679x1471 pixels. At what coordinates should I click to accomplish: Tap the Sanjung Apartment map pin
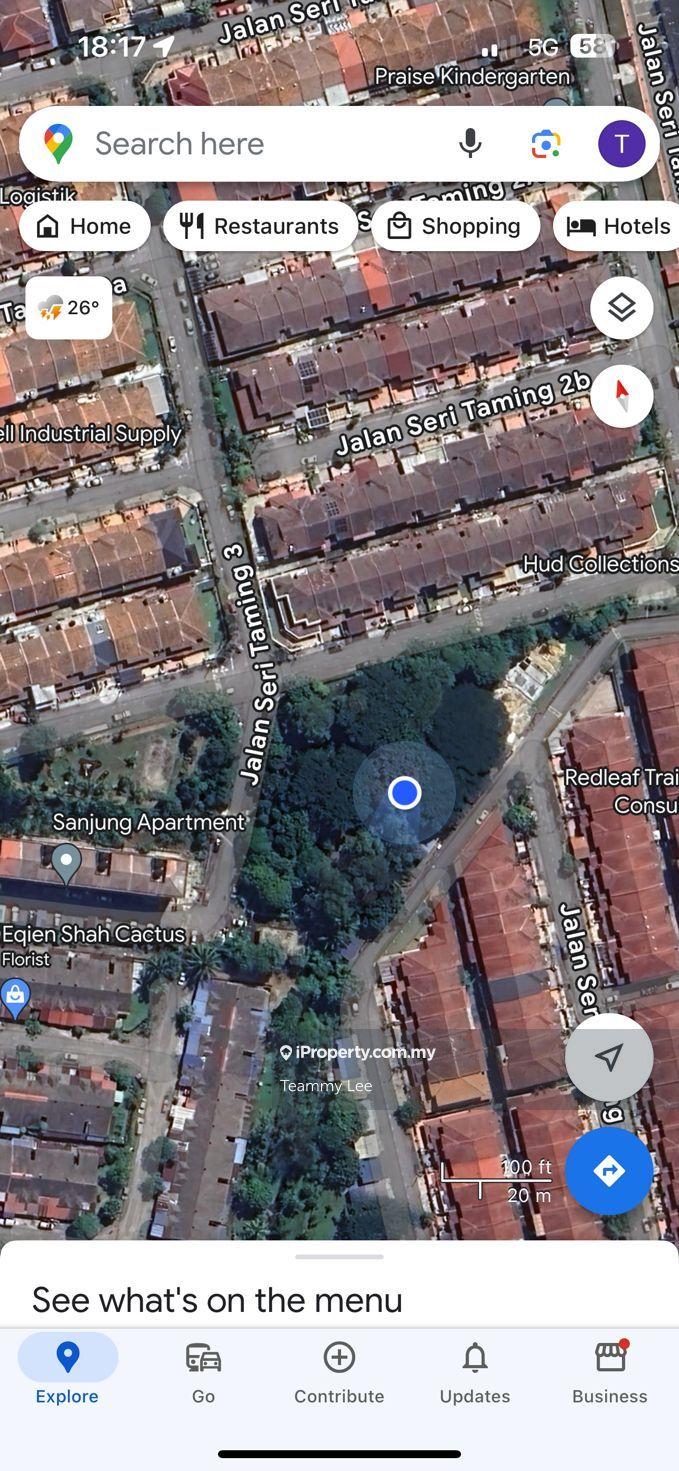pos(66,862)
